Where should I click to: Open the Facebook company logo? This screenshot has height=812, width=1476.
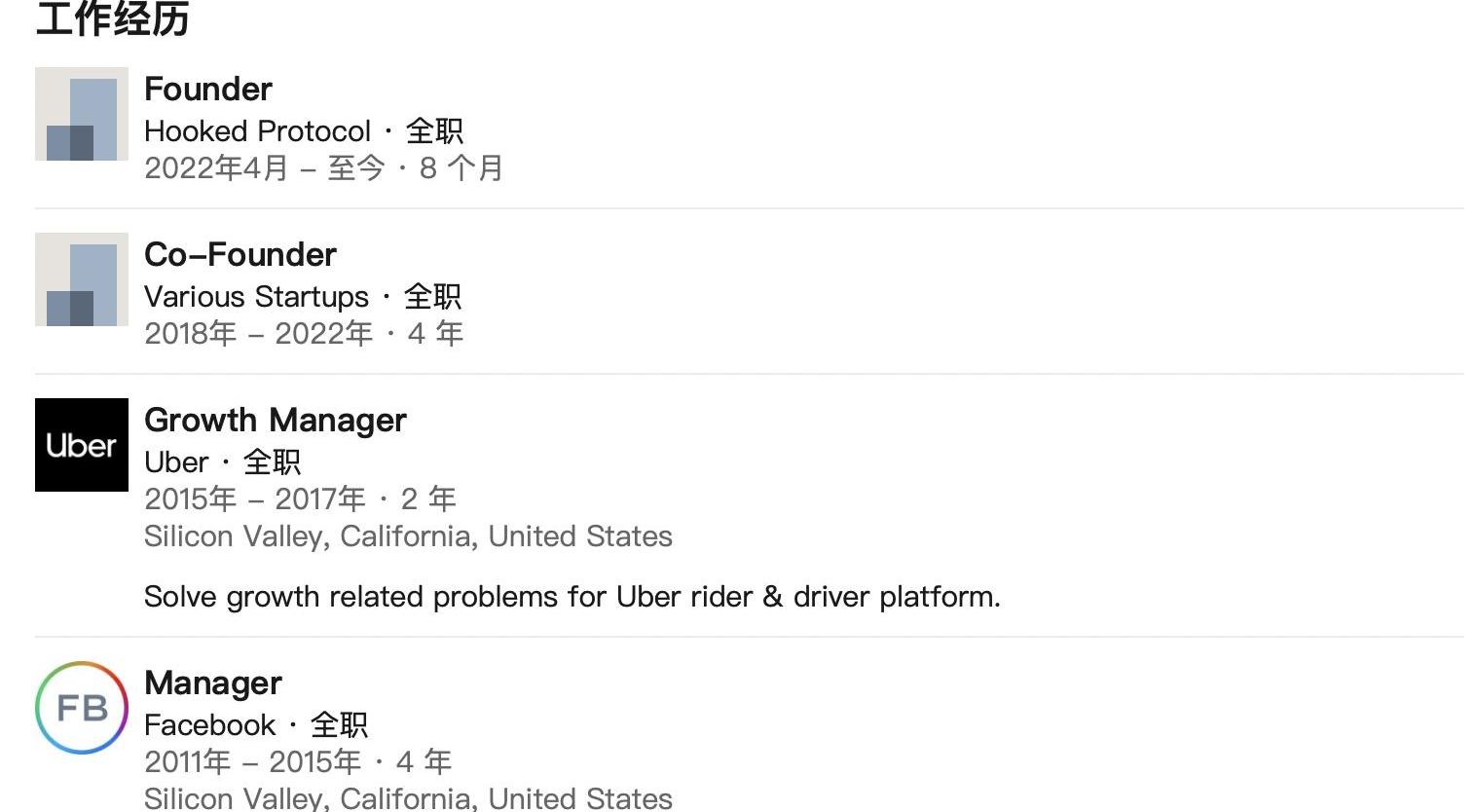[x=82, y=708]
